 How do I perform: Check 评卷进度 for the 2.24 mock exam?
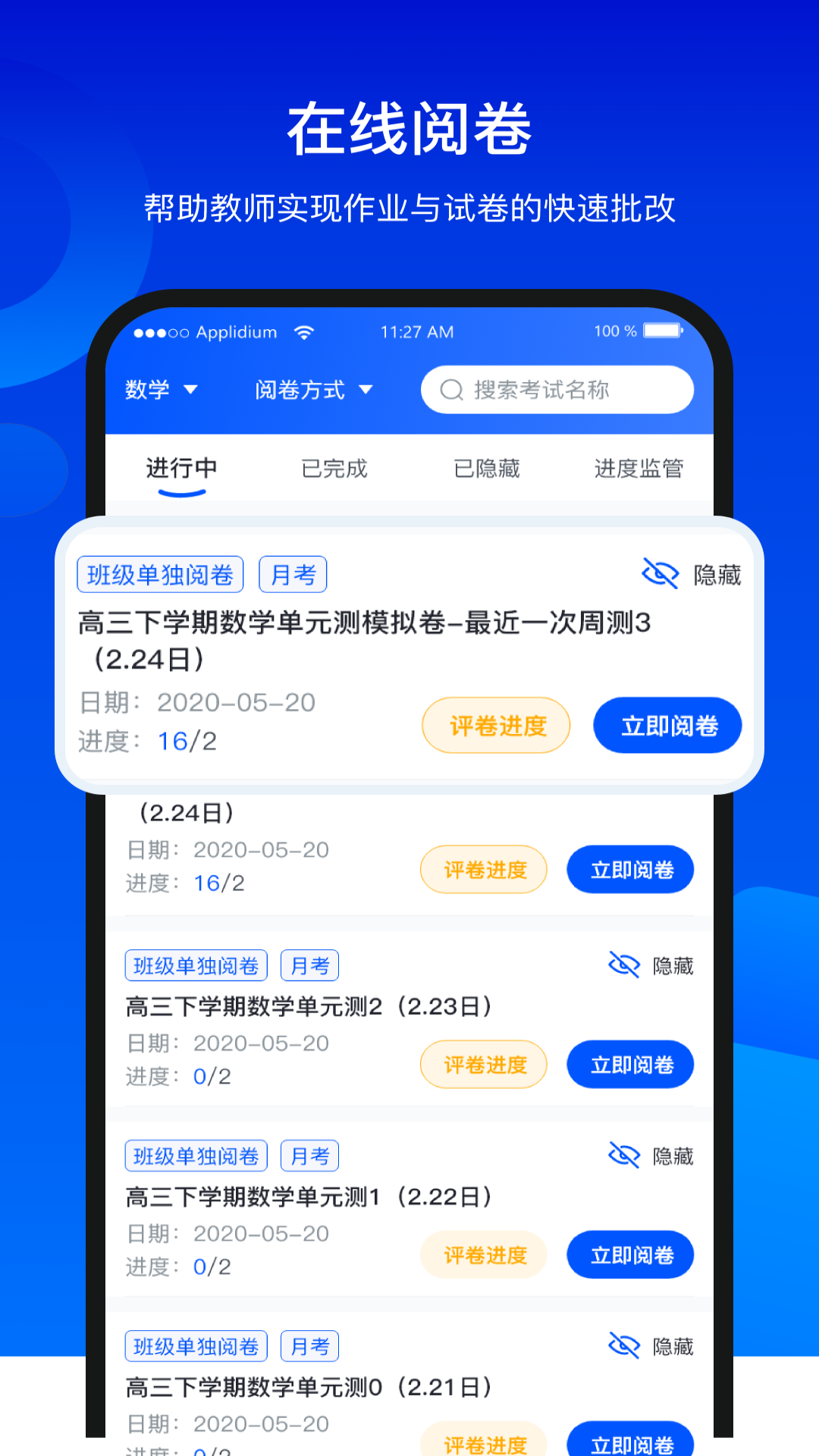495,726
